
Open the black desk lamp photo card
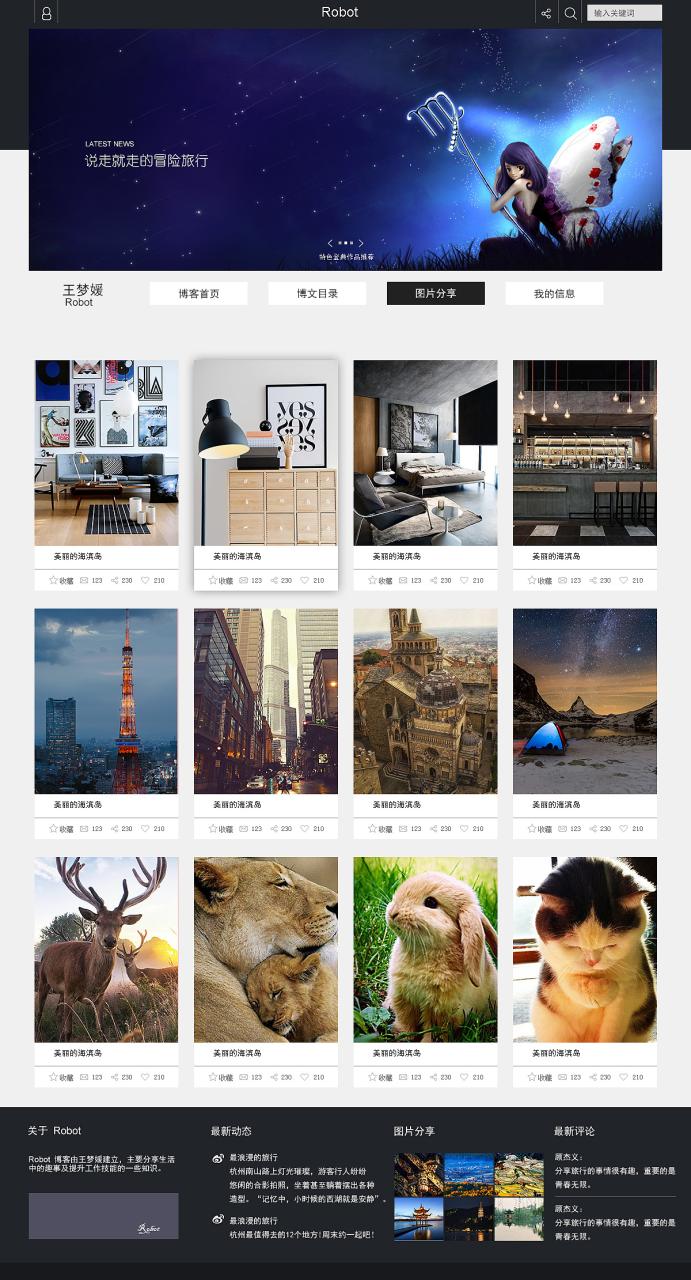coord(265,452)
